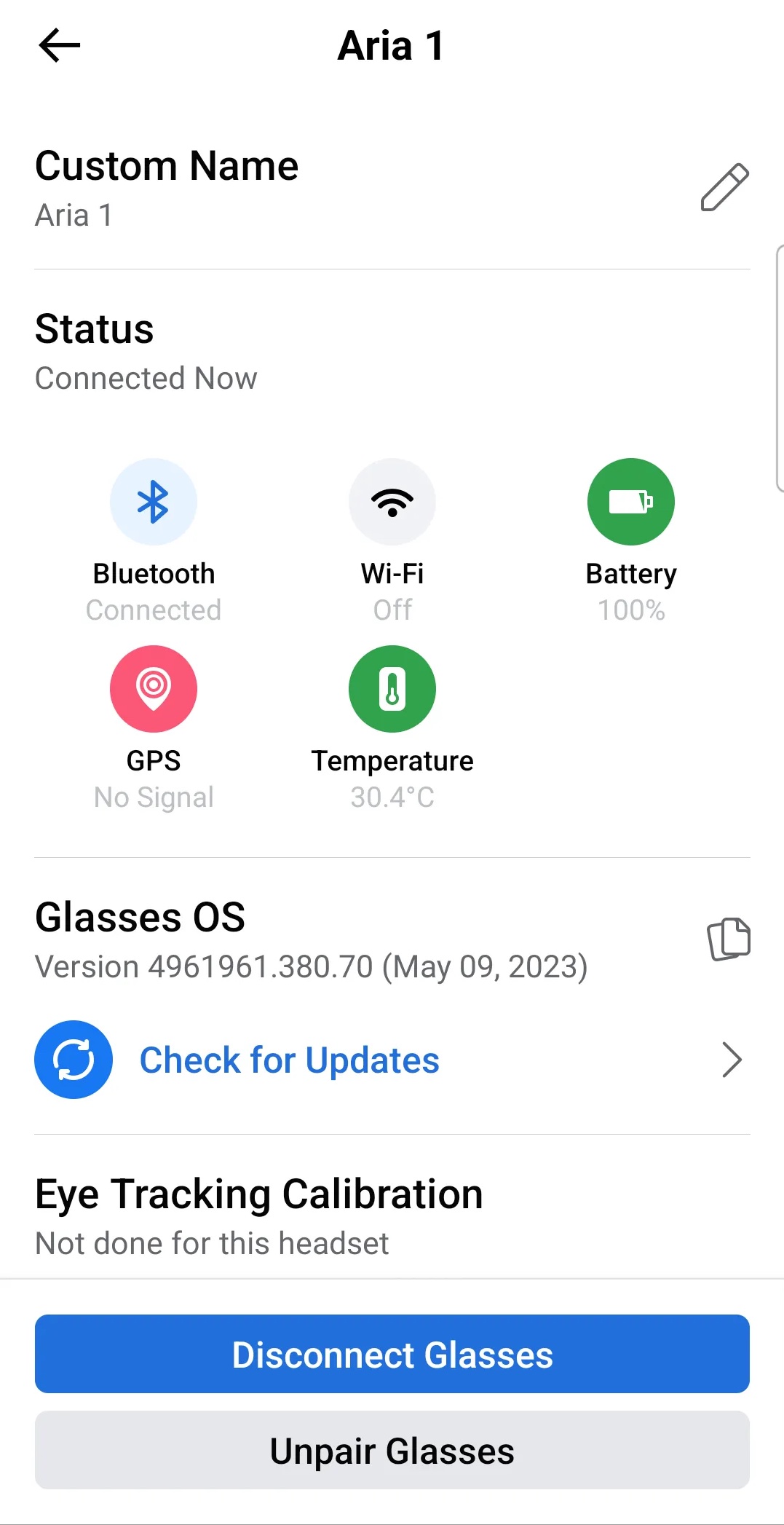Tap the Disconnect Glasses button
Image resolution: width=784 pixels, height=1525 pixels.
tap(392, 1354)
